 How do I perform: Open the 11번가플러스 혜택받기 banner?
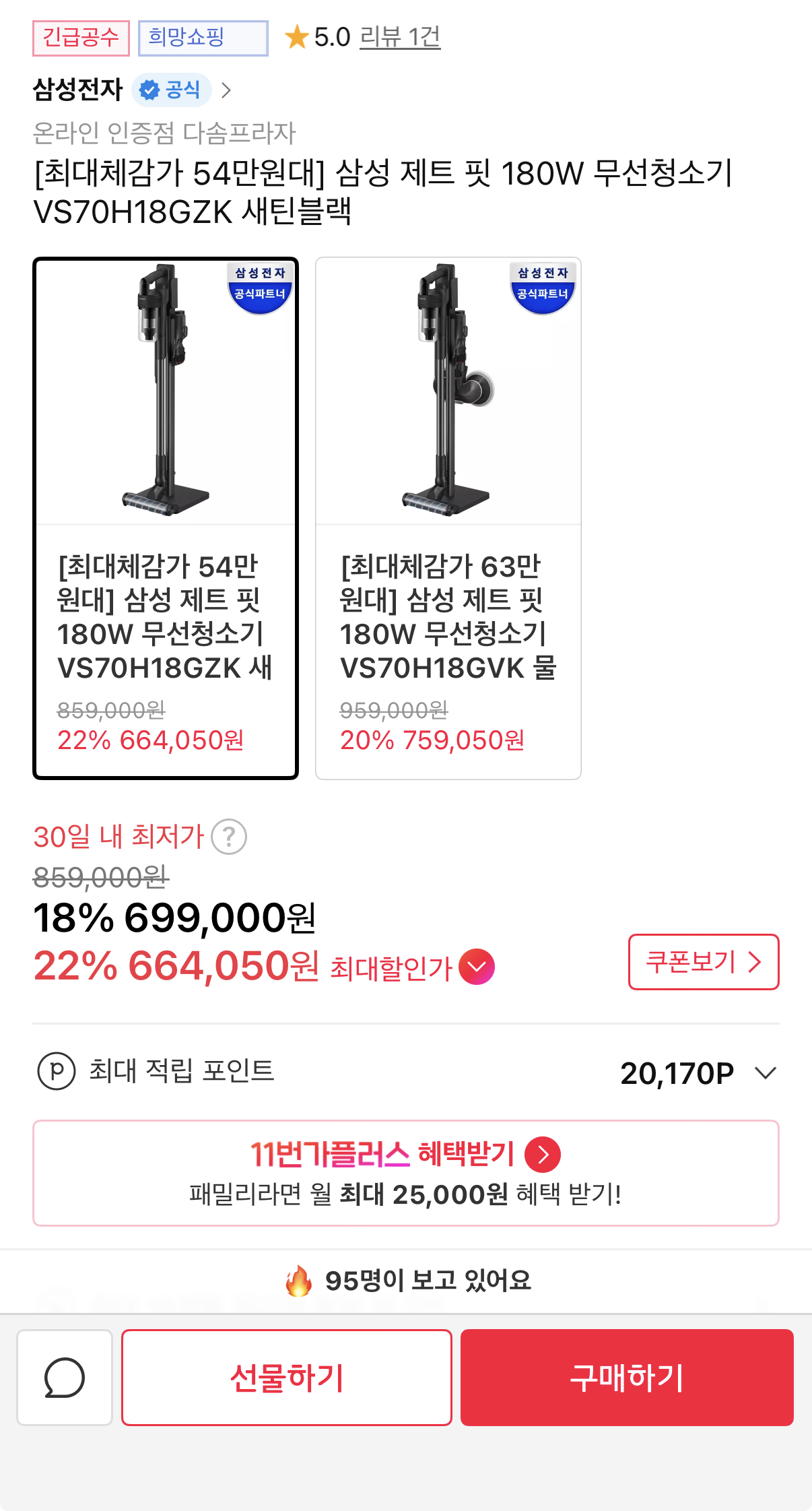coord(406,1173)
